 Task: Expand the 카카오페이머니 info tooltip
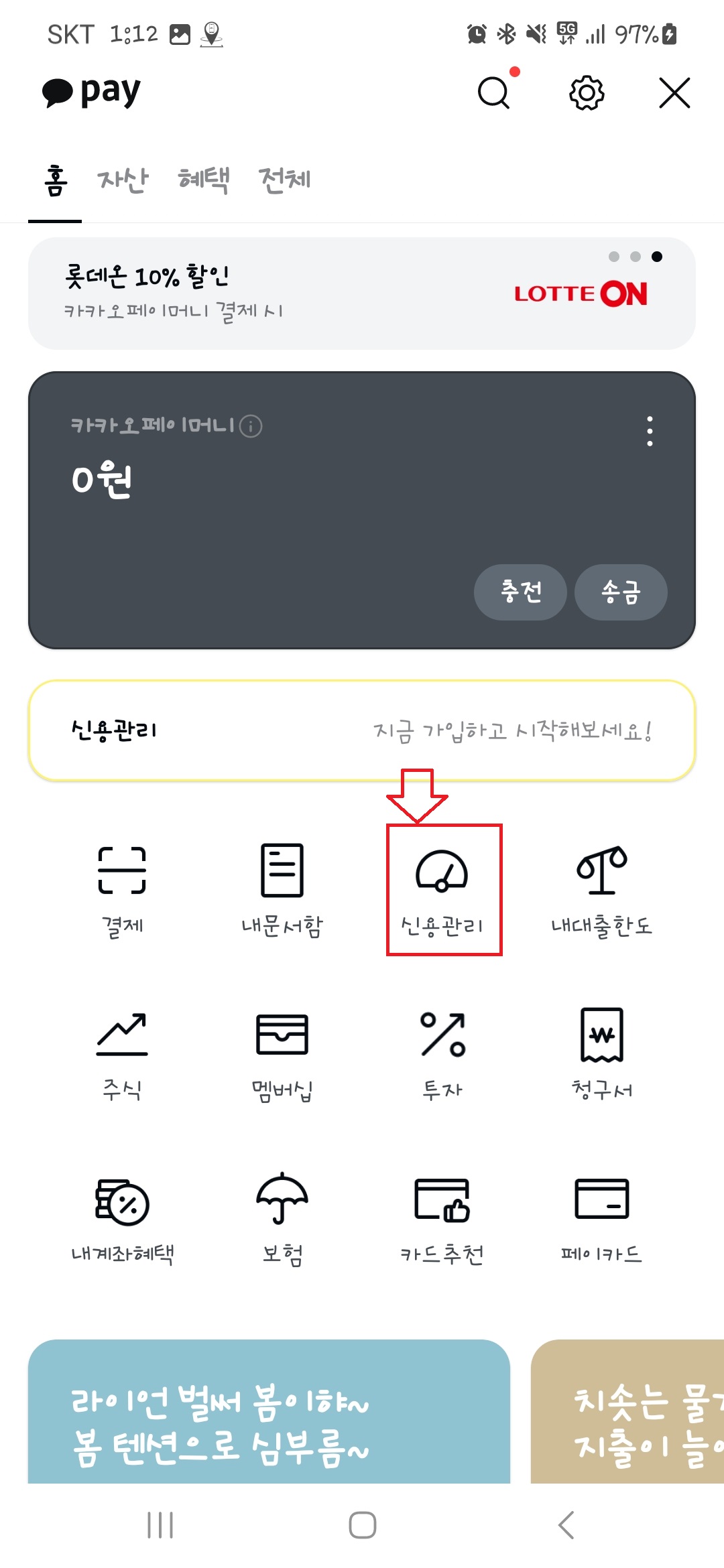coord(250,424)
